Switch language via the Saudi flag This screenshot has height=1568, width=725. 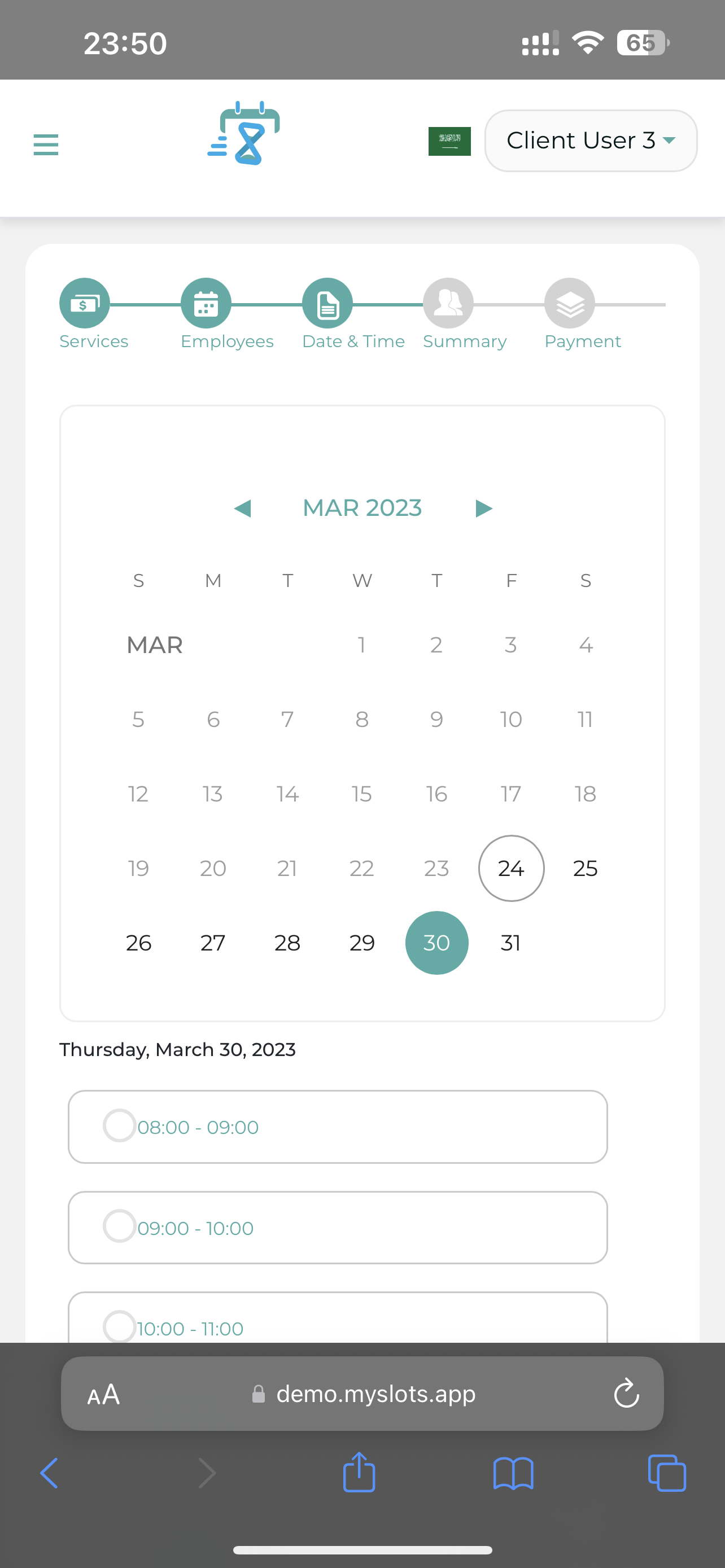point(449,141)
